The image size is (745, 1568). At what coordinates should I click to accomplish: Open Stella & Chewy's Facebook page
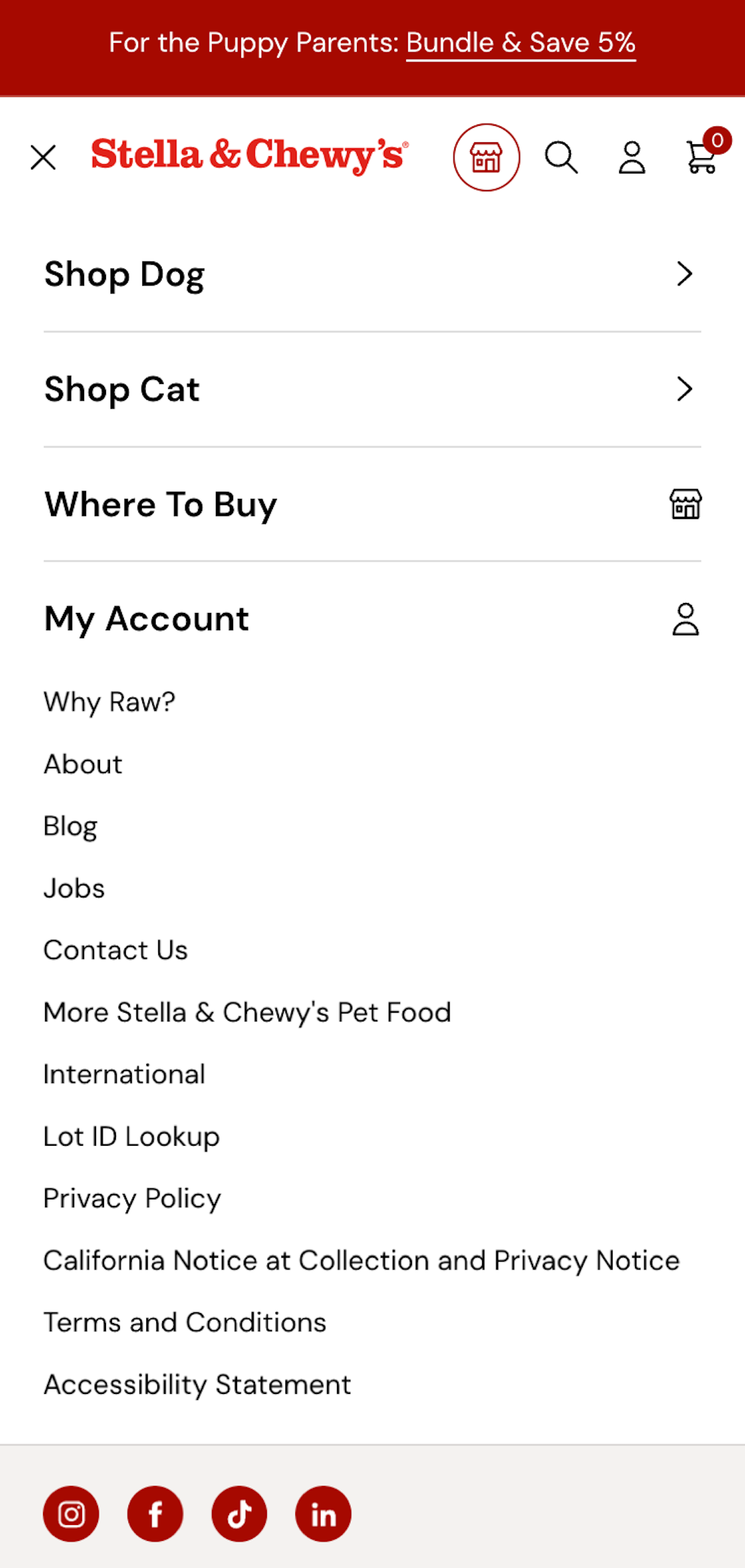(155, 1514)
